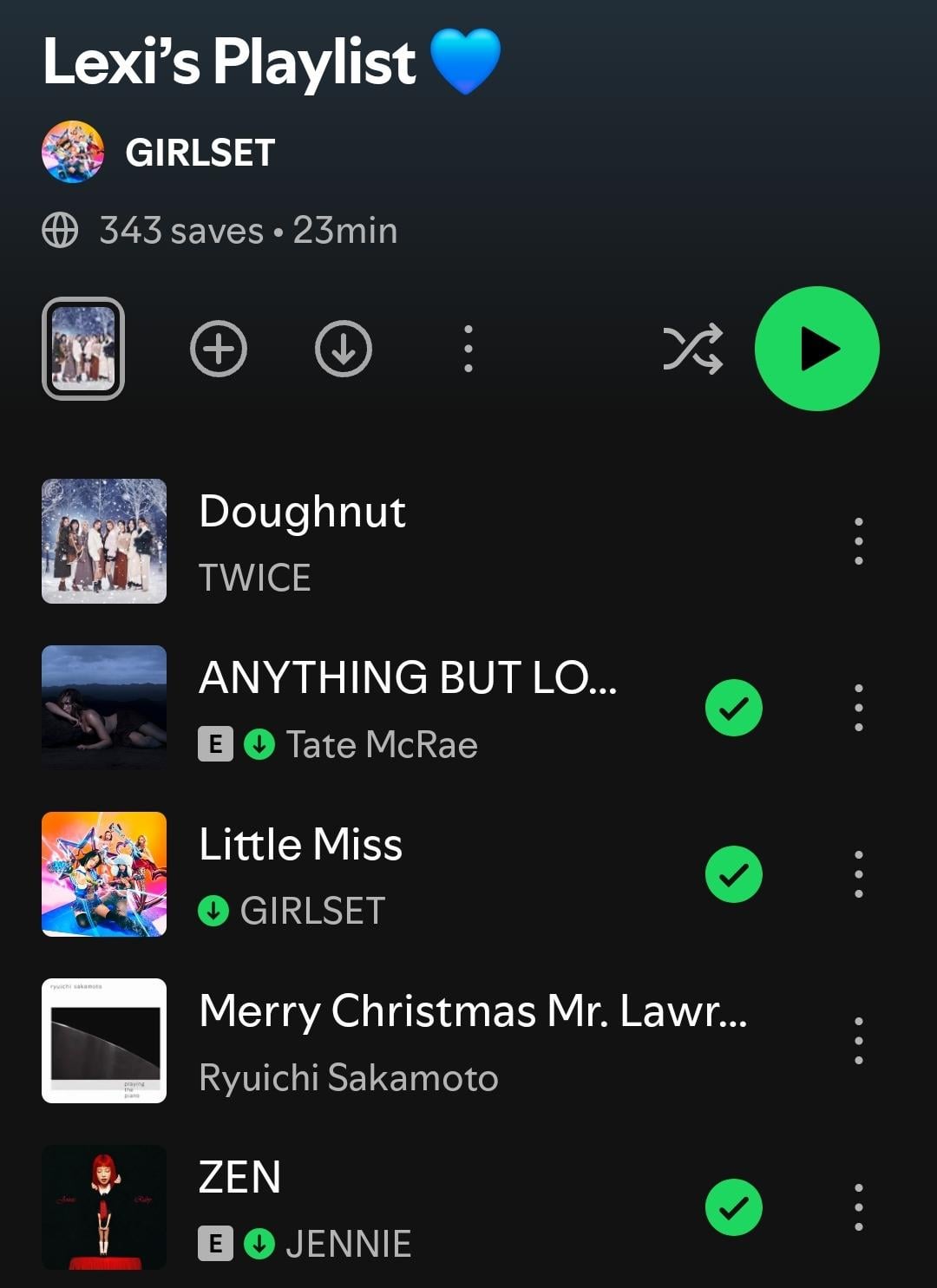Expand three-dot menu for ANYTHING BUT LOVE
This screenshot has width=937, height=1288.
857,708
